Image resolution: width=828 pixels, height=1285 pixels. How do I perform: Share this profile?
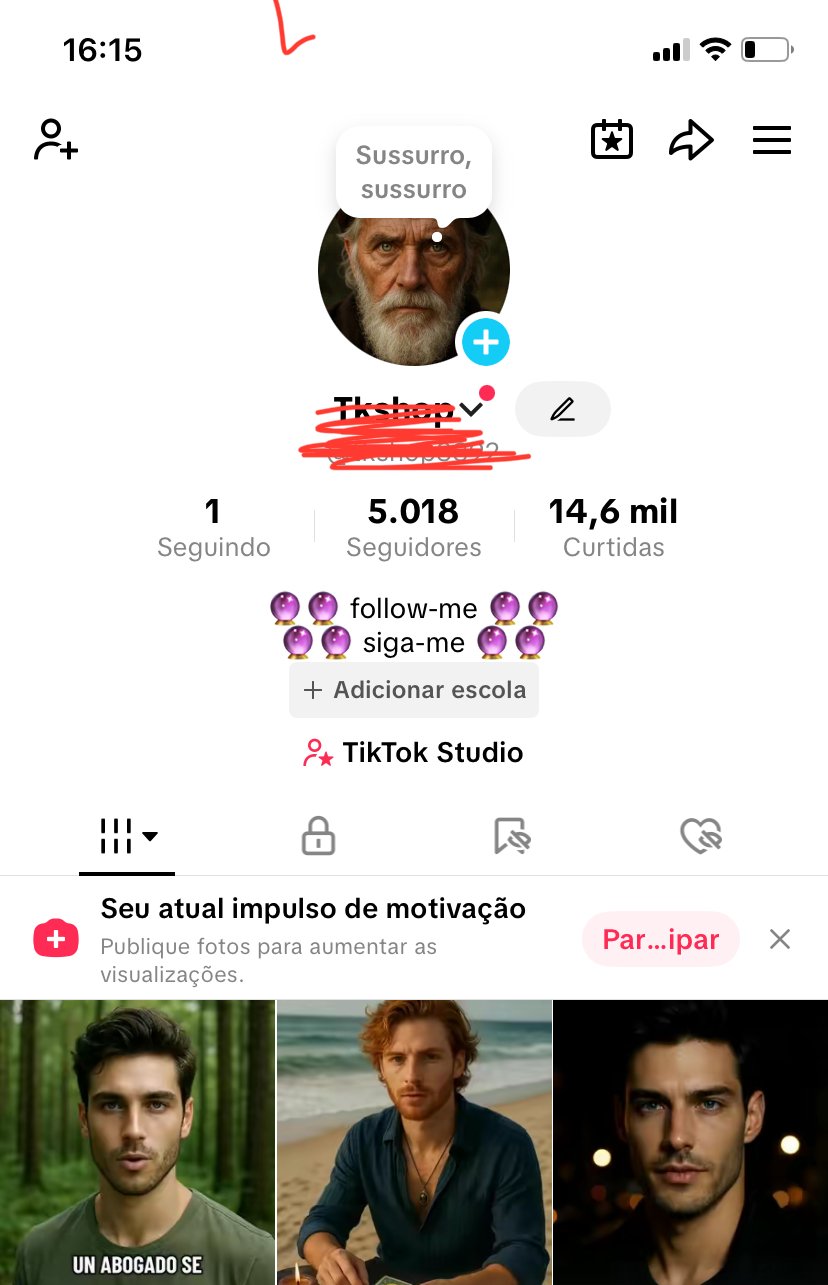(x=691, y=141)
